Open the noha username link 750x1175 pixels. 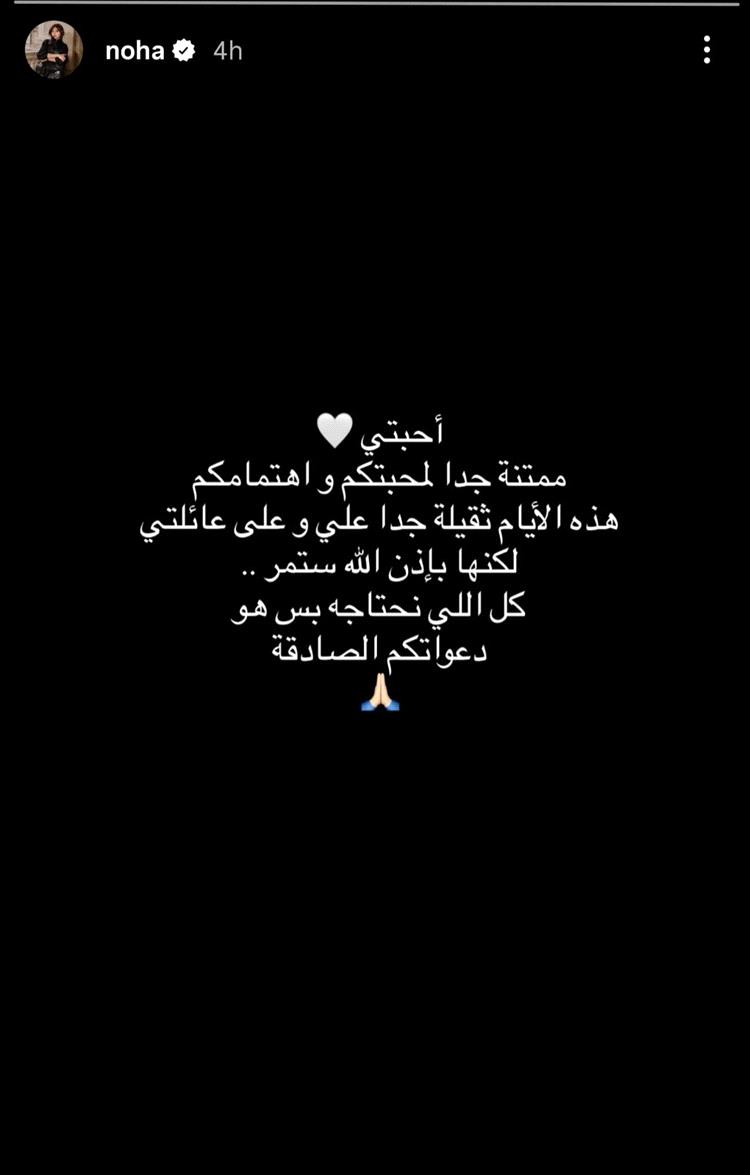pyautogui.click(x=135, y=51)
